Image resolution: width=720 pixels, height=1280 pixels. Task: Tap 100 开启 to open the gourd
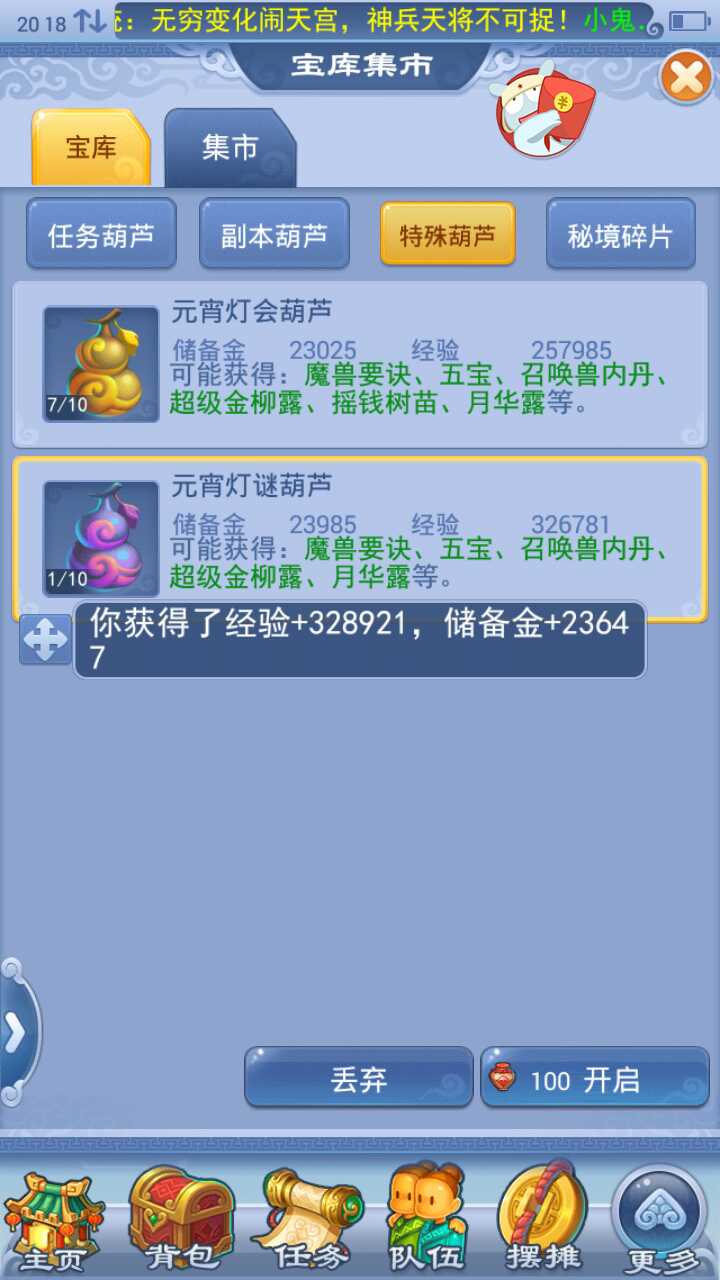[x=595, y=1078]
